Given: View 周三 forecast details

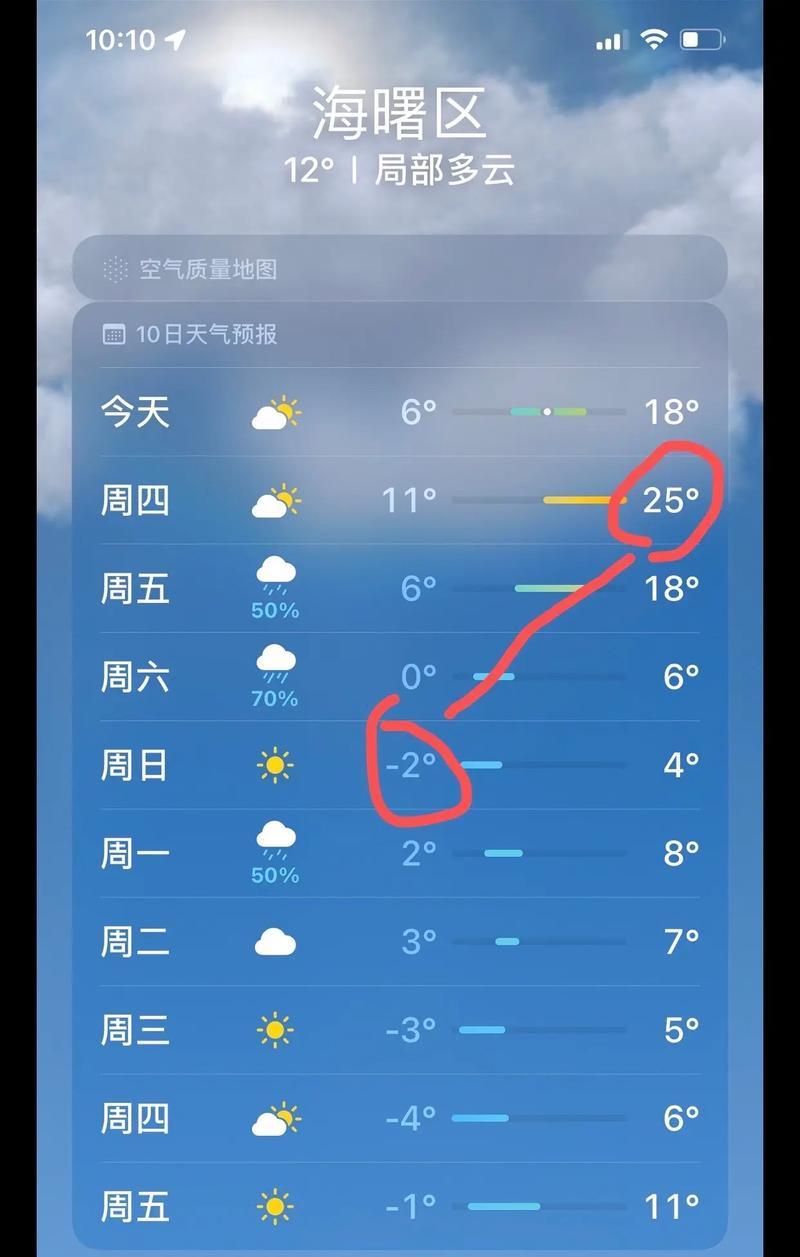Looking at the screenshot, I should coord(400,1029).
